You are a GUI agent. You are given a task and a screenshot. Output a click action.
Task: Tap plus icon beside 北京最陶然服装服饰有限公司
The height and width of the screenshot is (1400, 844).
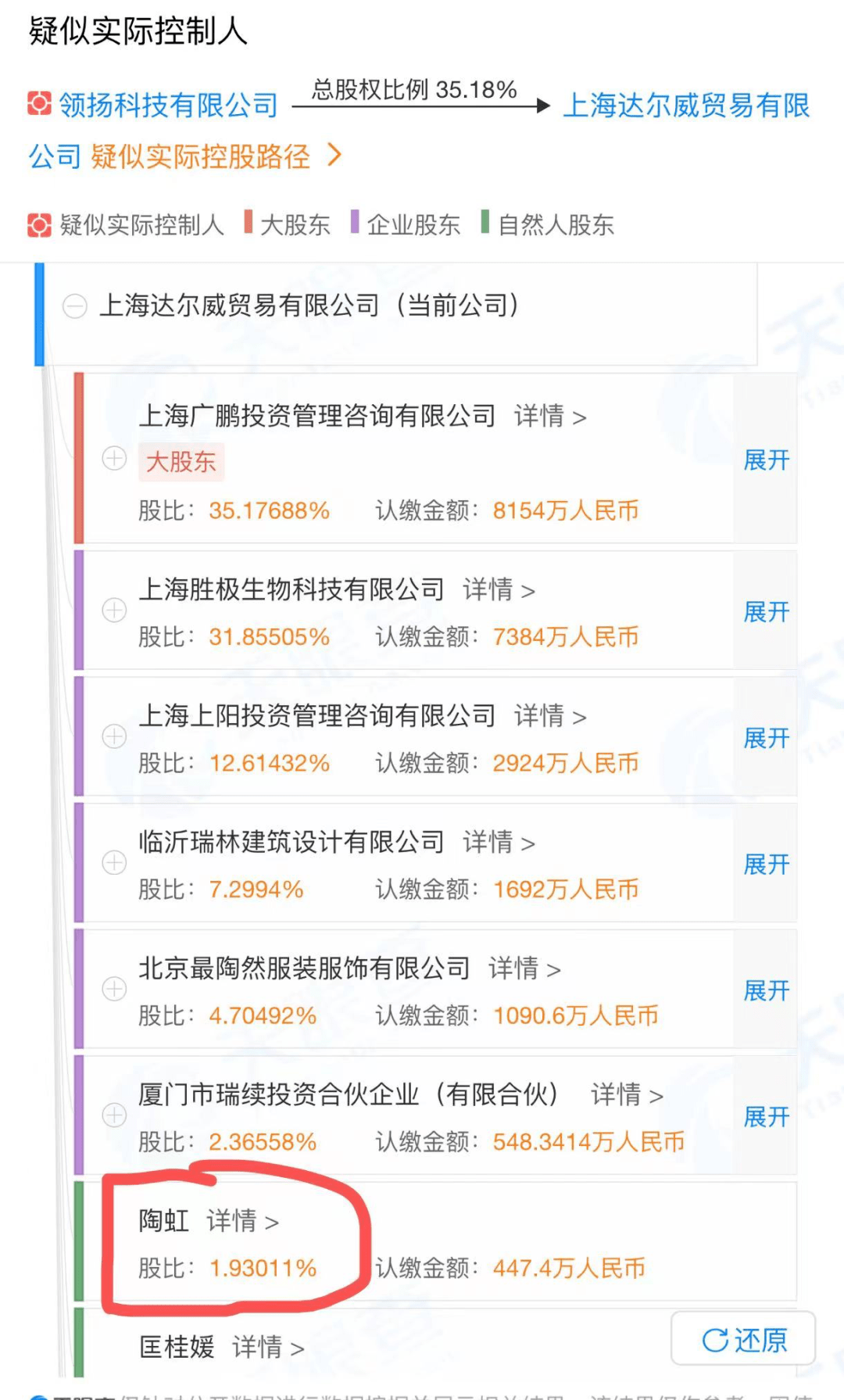pyautogui.click(x=115, y=989)
